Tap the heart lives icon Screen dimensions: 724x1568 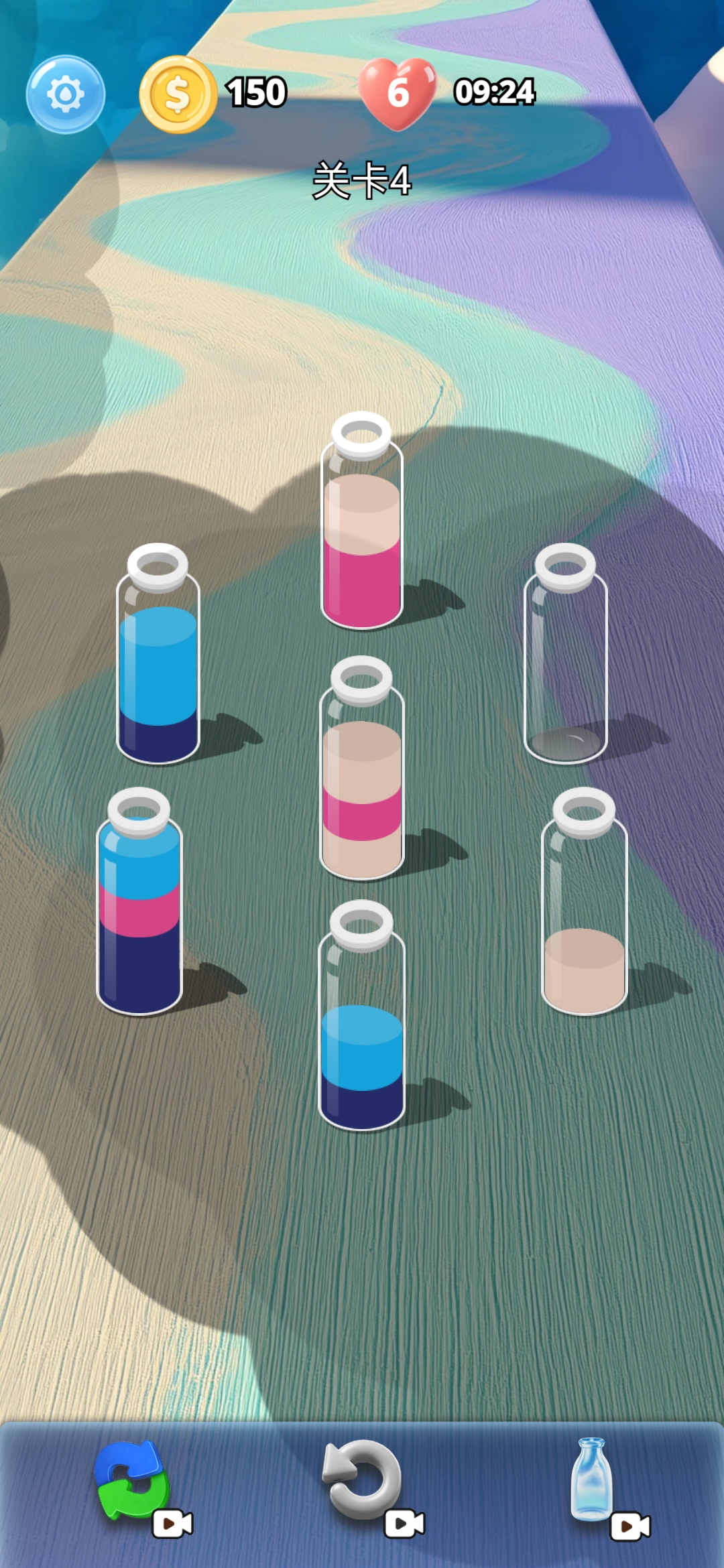click(398, 93)
